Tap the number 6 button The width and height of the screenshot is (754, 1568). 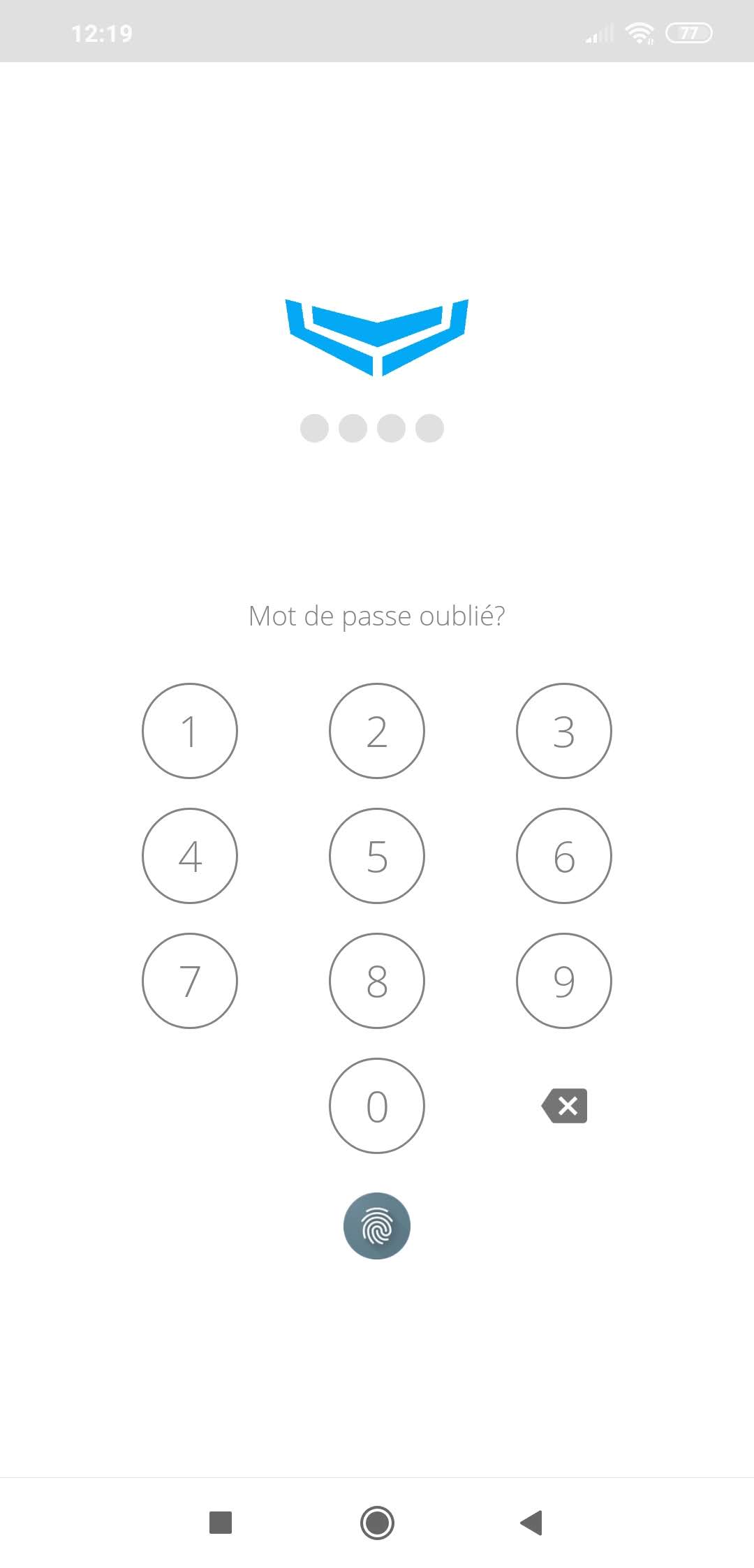[x=564, y=855]
